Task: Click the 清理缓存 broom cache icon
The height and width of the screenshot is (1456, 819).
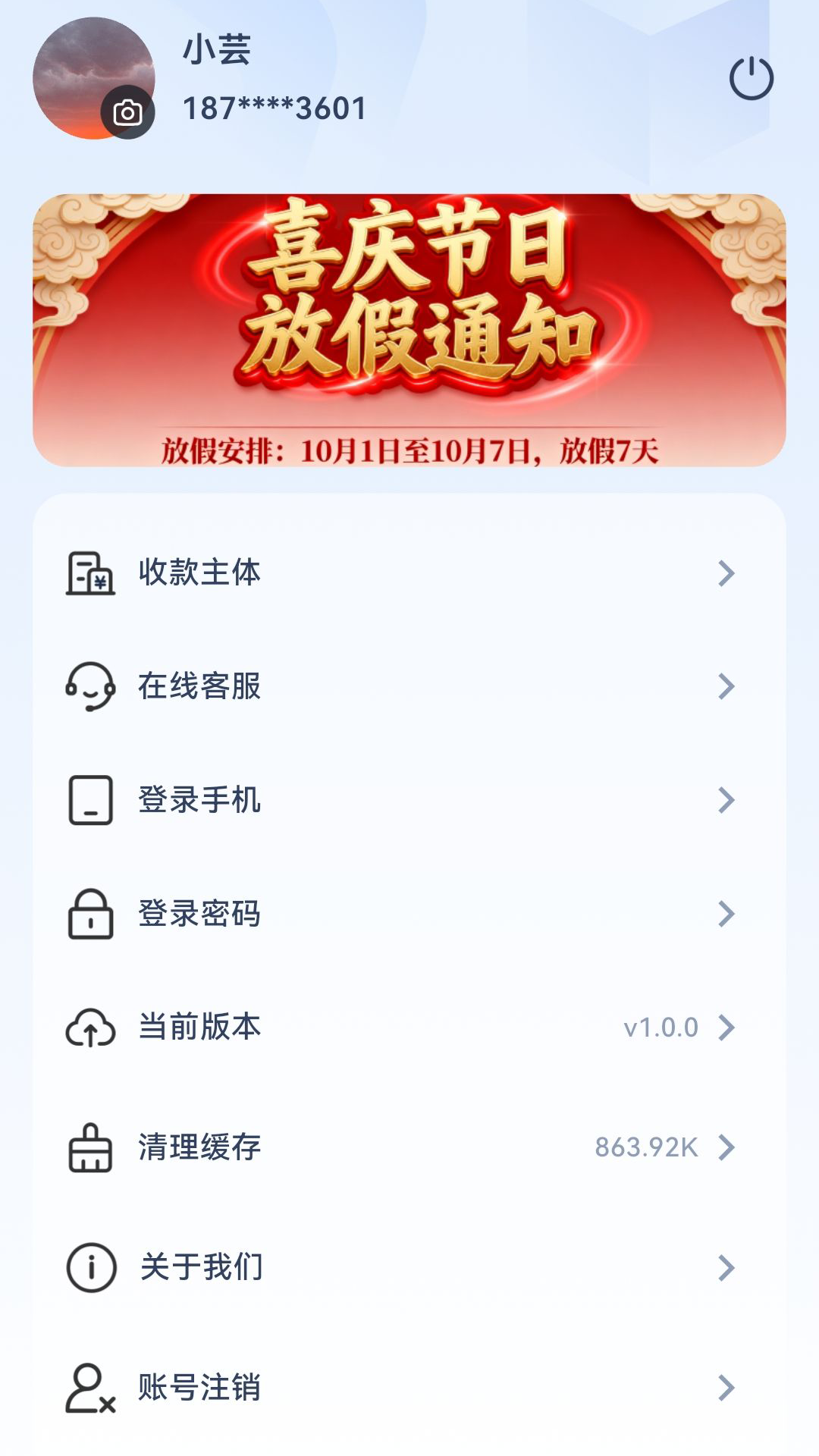Action: 89,1147
